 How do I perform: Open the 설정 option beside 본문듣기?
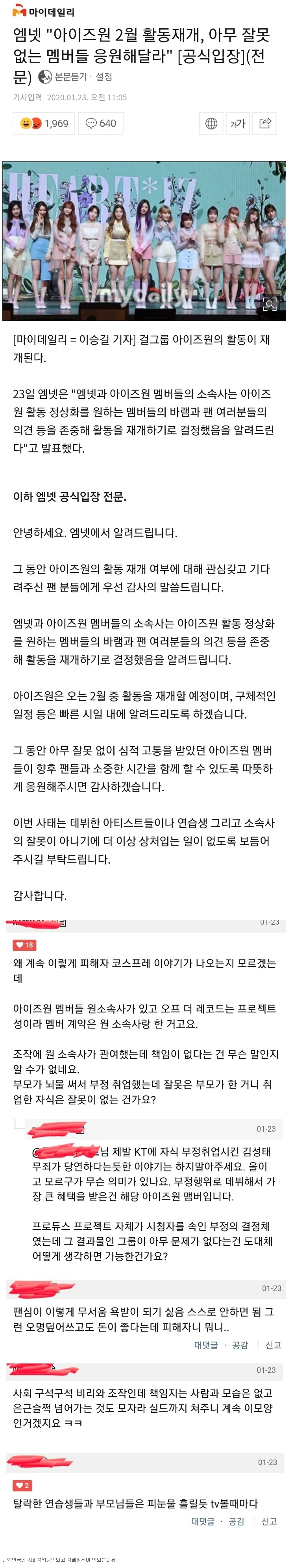point(103,77)
